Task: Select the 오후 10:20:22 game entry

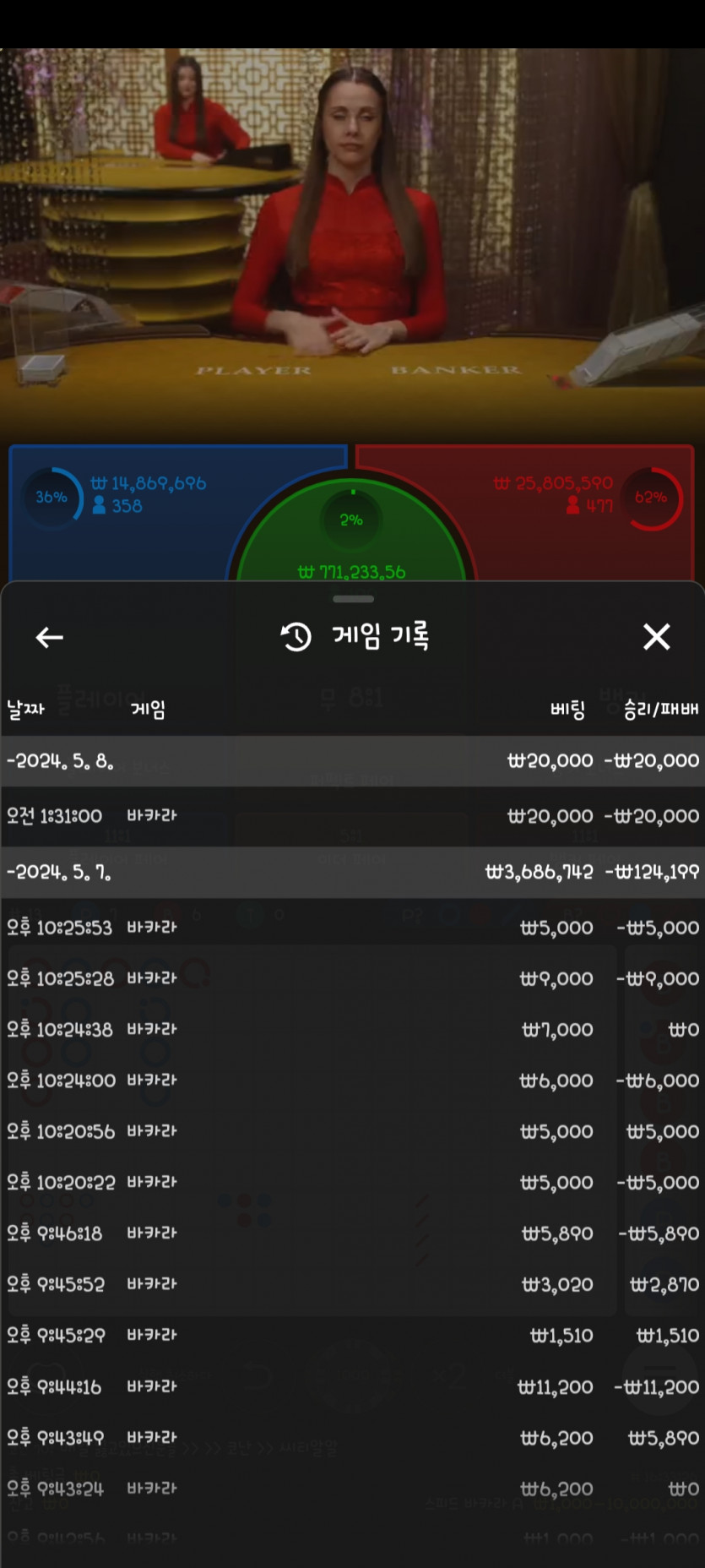Action: [x=352, y=1182]
